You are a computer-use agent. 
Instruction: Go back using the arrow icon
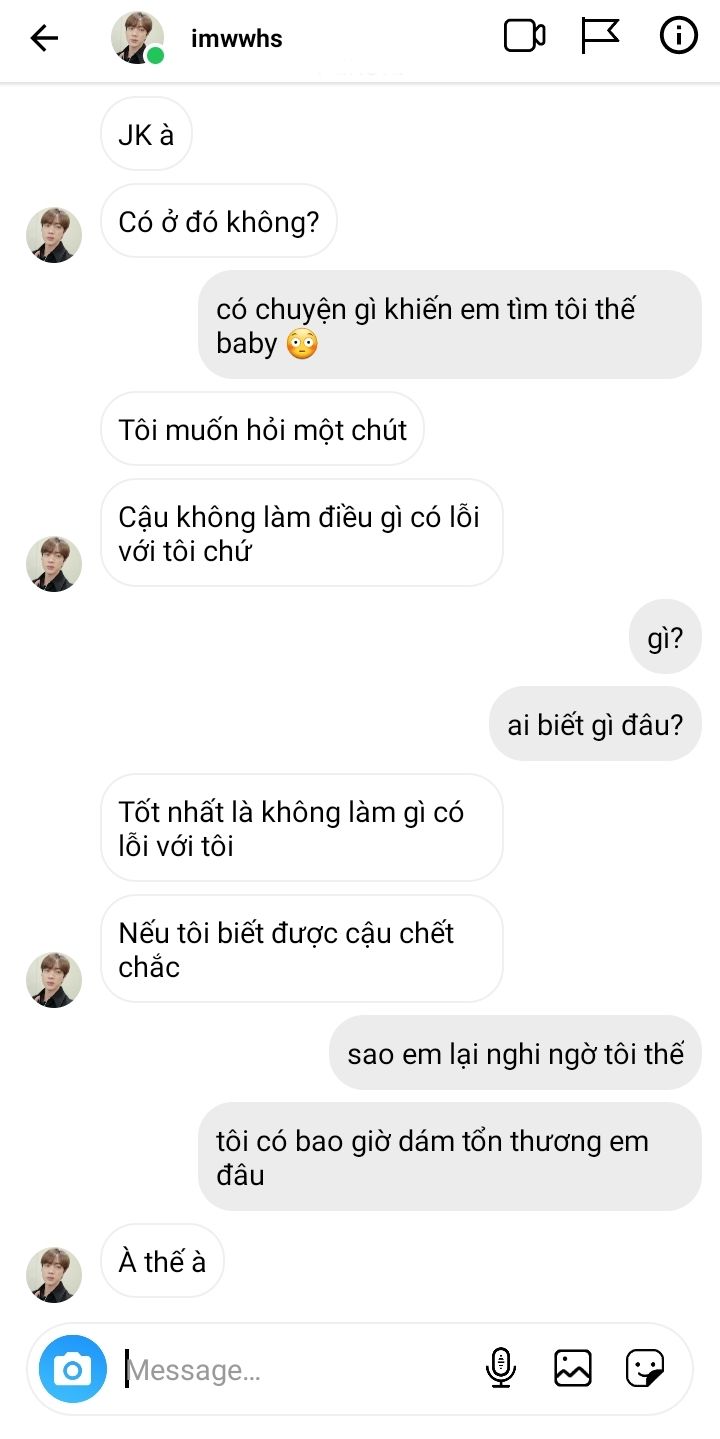coord(44,39)
